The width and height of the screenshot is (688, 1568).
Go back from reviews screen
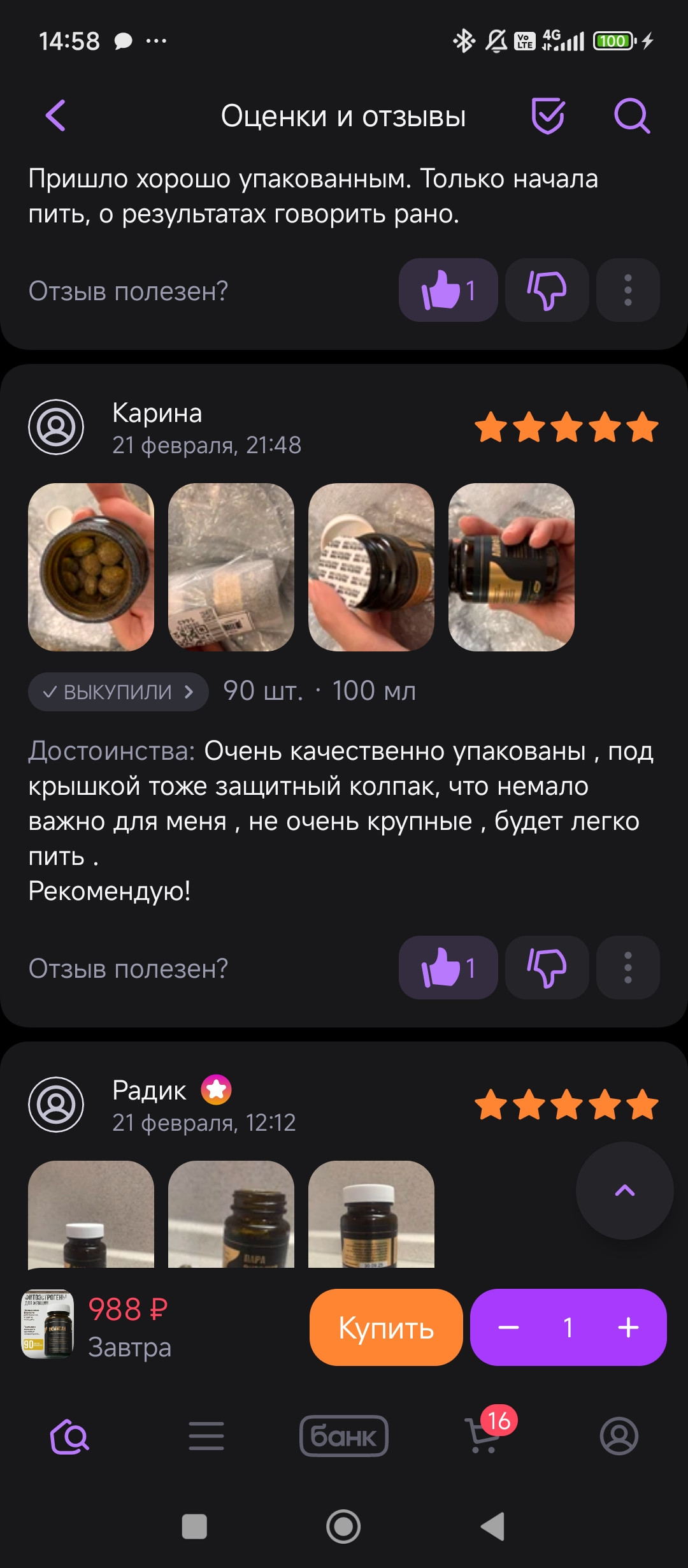(56, 116)
